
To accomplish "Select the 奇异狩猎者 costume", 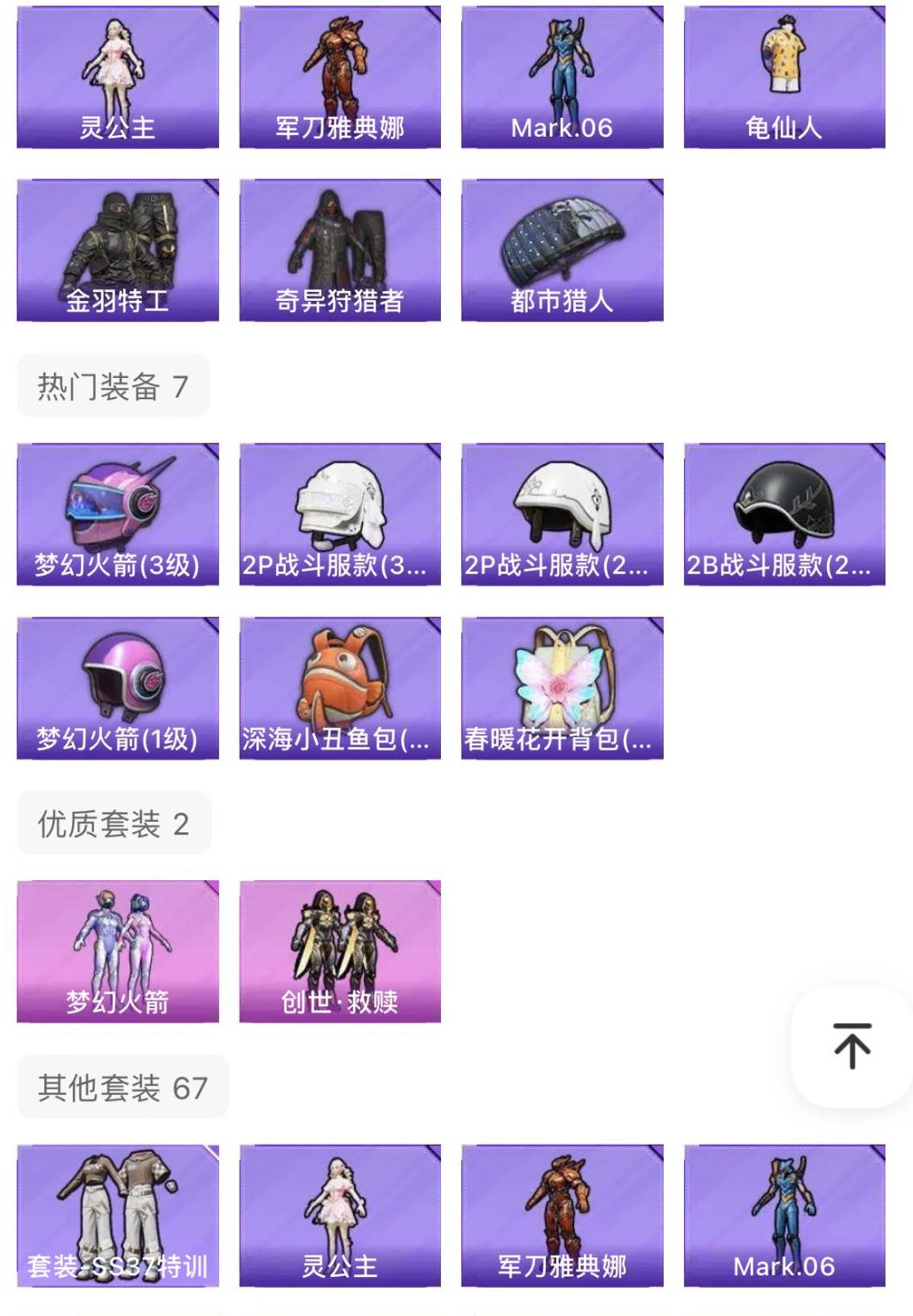I will 342,248.
